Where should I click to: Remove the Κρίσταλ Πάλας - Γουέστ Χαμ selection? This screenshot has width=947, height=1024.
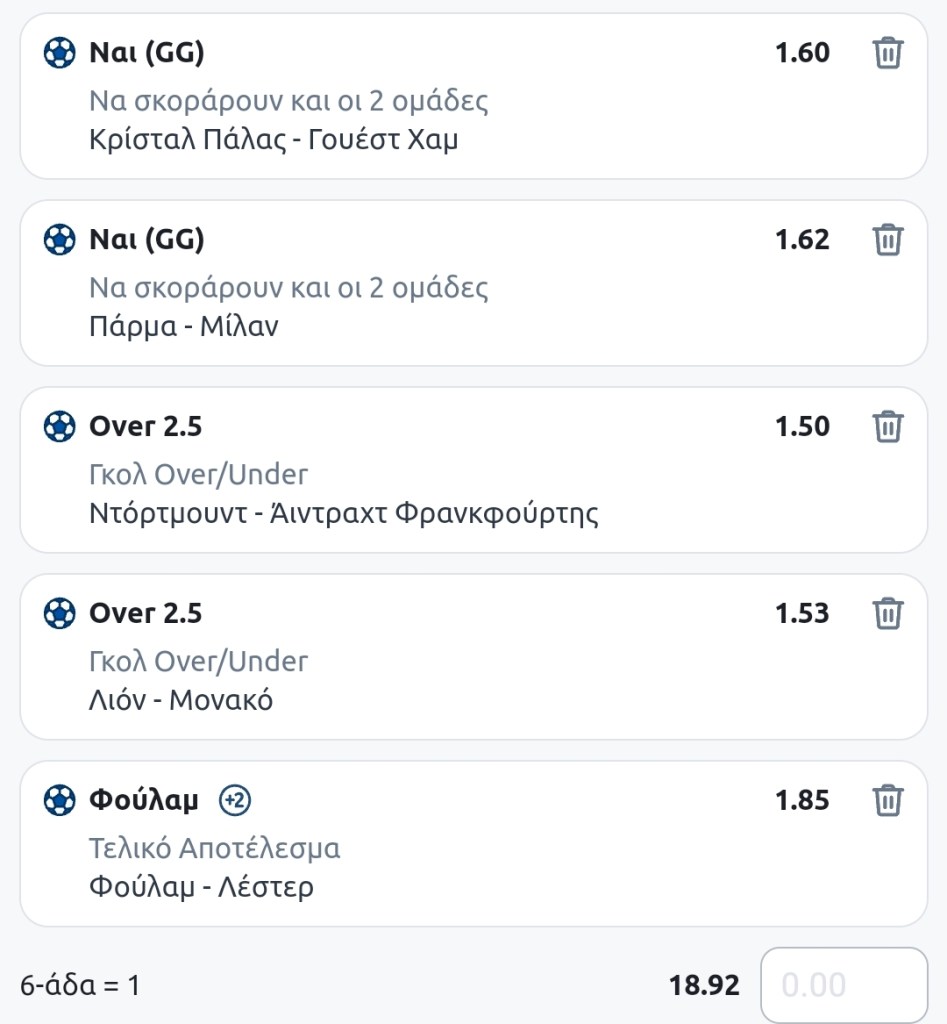point(888,53)
